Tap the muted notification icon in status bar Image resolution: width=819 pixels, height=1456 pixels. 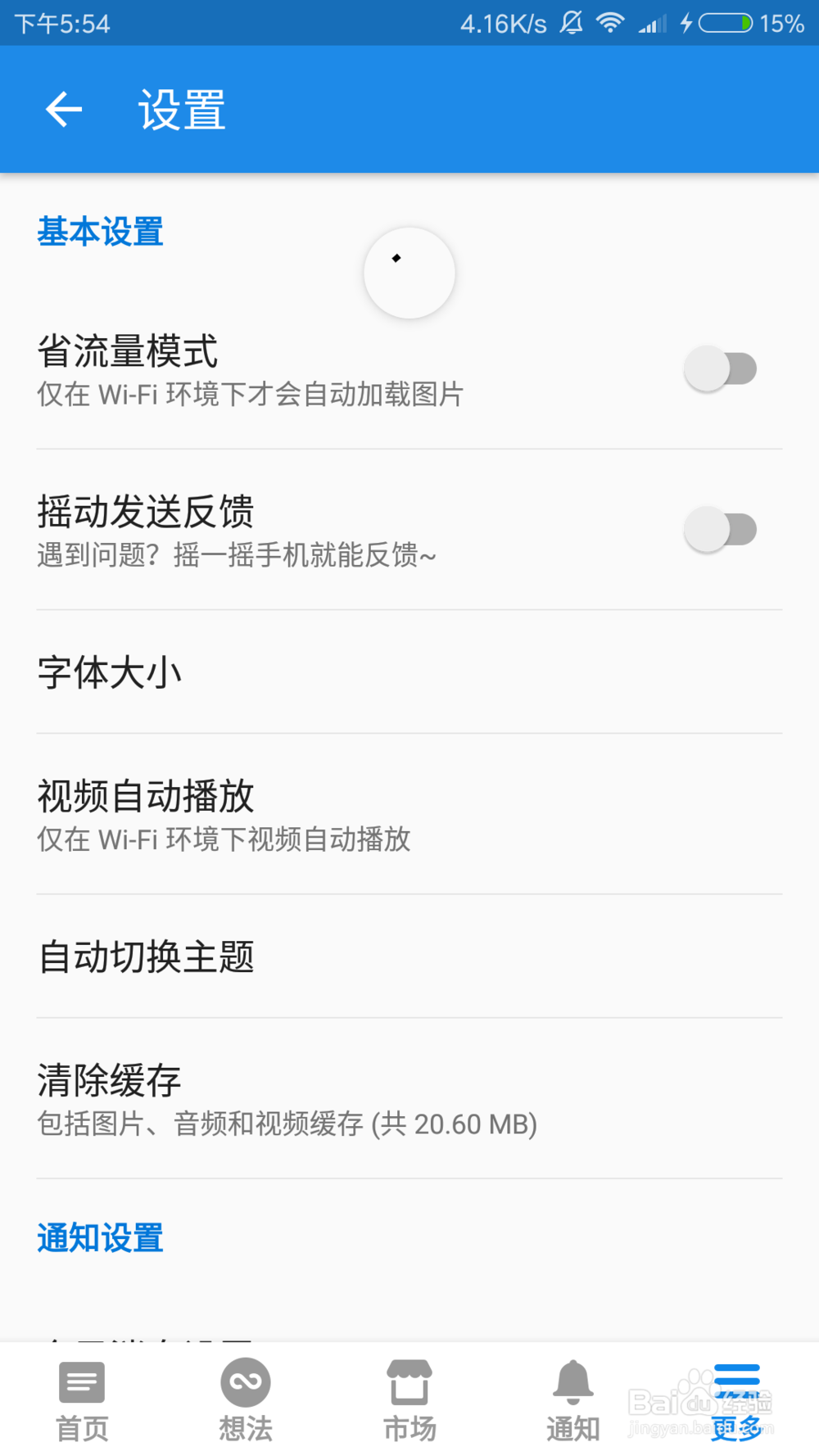click(571, 23)
